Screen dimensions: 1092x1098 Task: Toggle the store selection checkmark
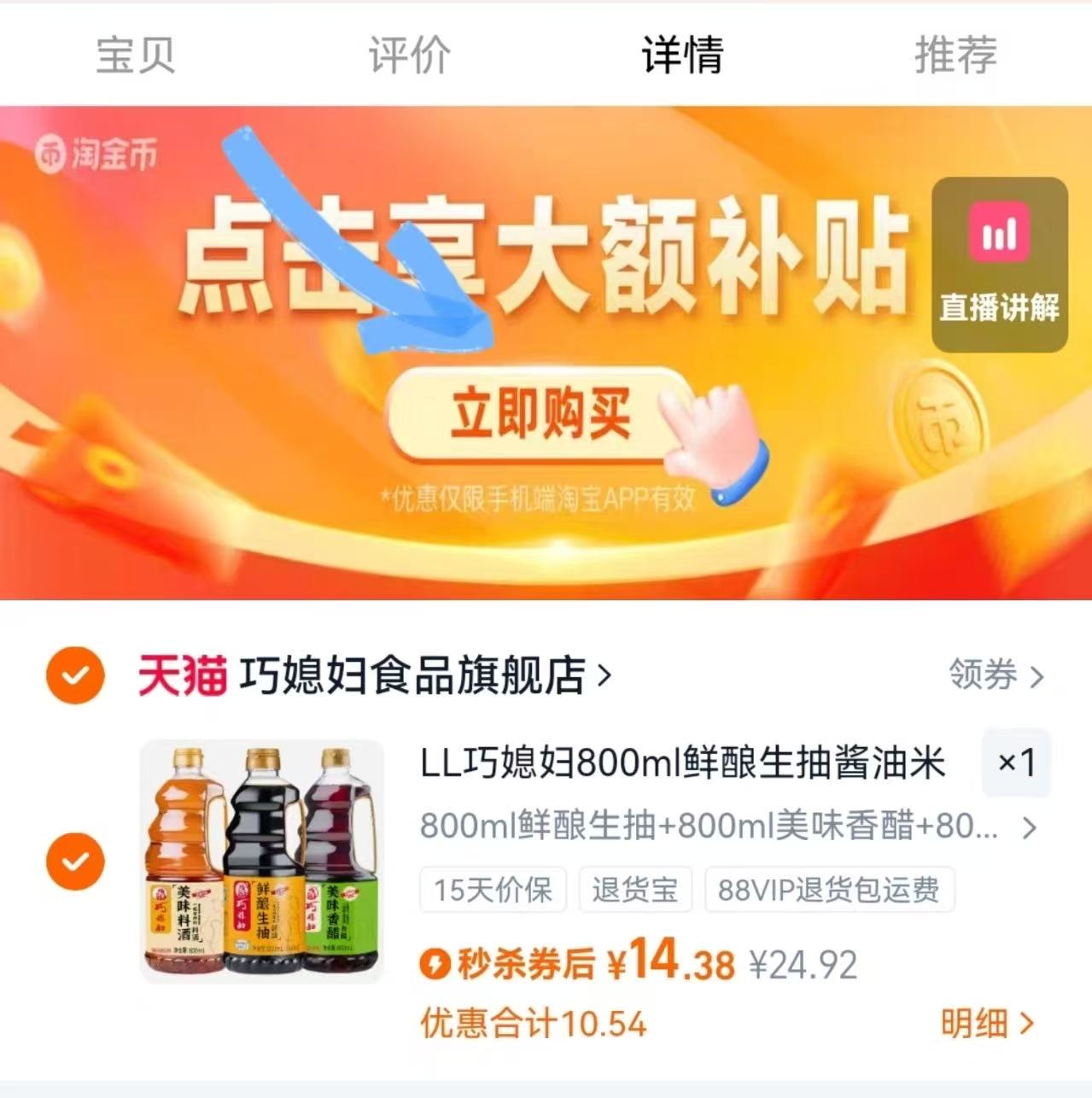click(x=75, y=674)
